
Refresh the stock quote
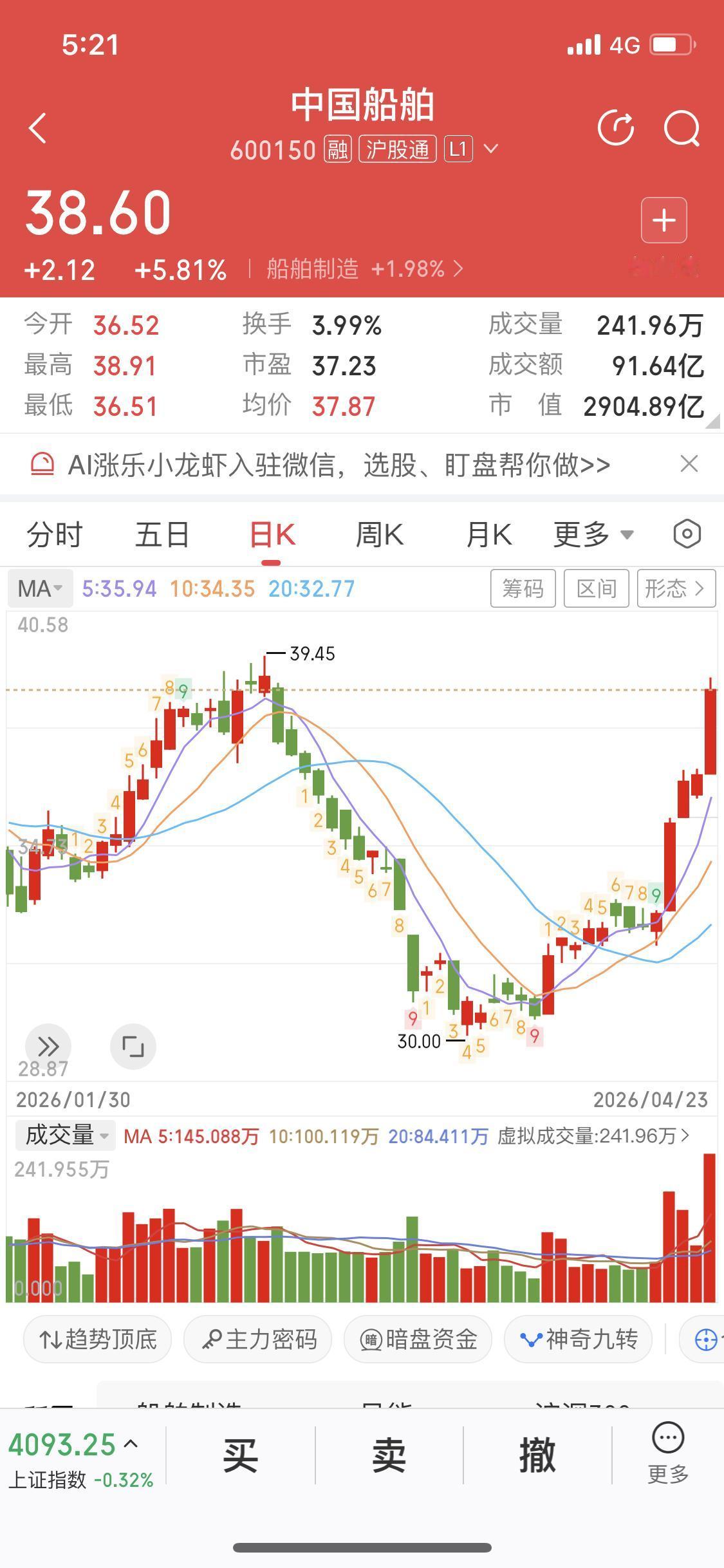coord(616,127)
